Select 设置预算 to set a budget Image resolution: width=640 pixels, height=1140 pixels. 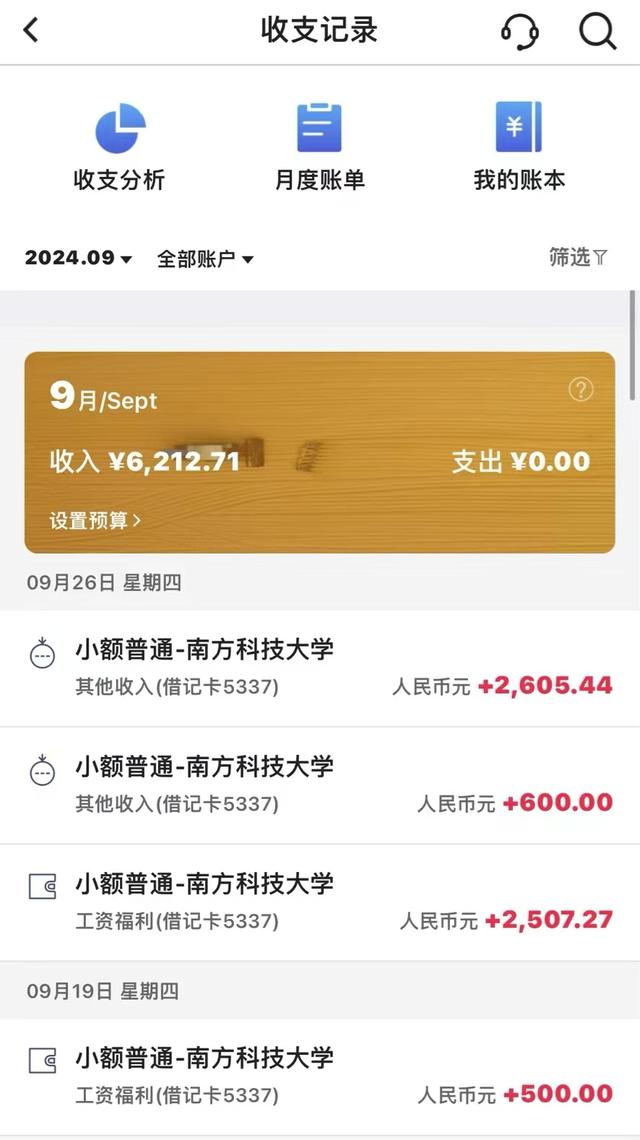click(95, 521)
